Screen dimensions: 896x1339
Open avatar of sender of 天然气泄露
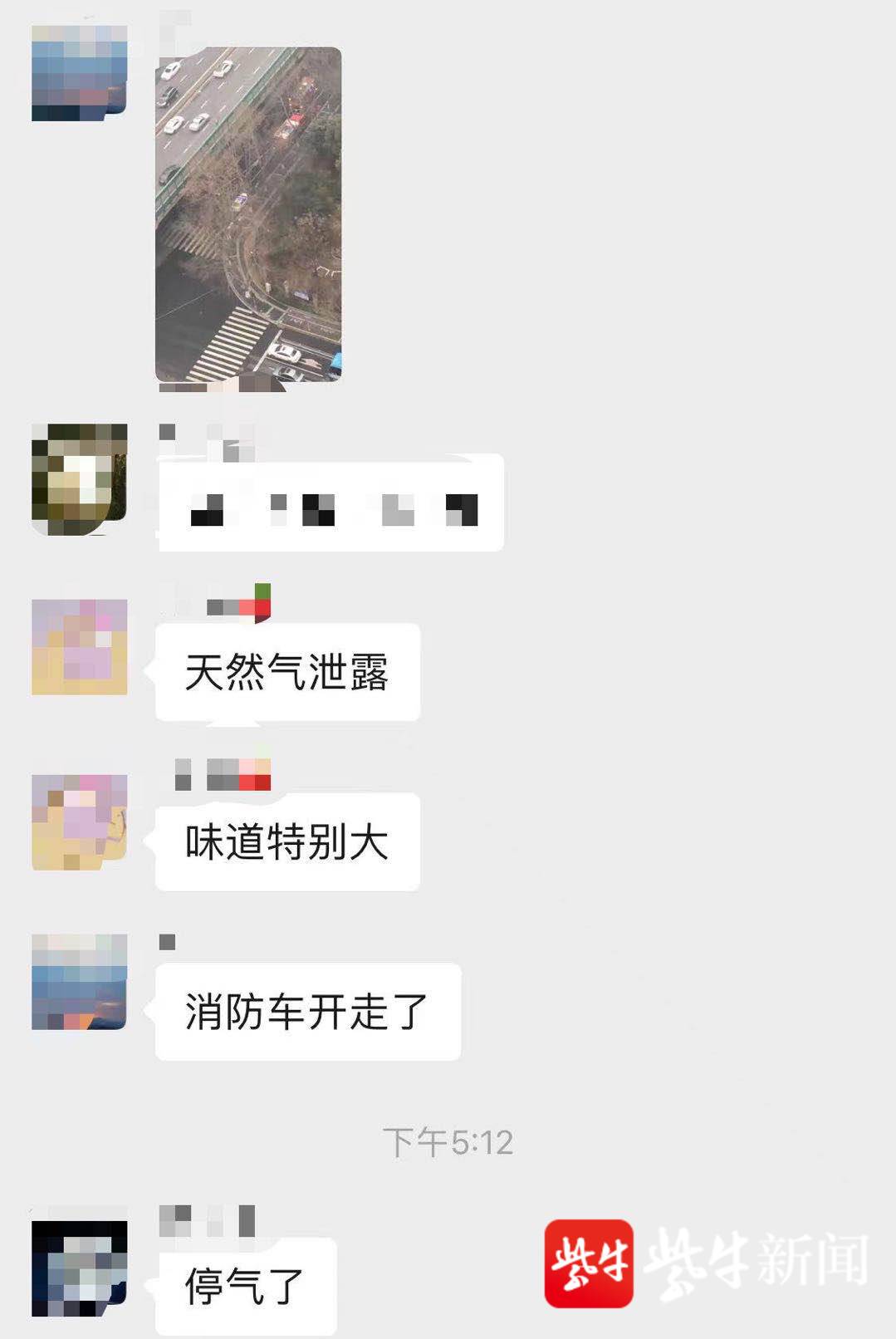click(80, 646)
